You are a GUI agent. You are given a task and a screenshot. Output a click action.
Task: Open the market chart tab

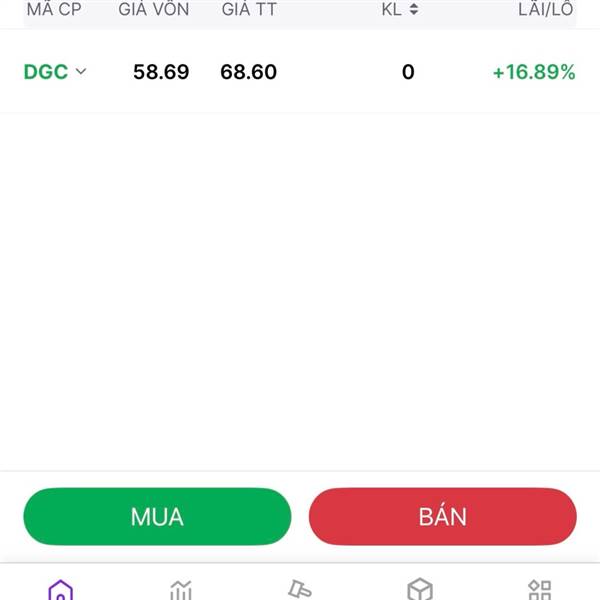[x=181, y=590]
